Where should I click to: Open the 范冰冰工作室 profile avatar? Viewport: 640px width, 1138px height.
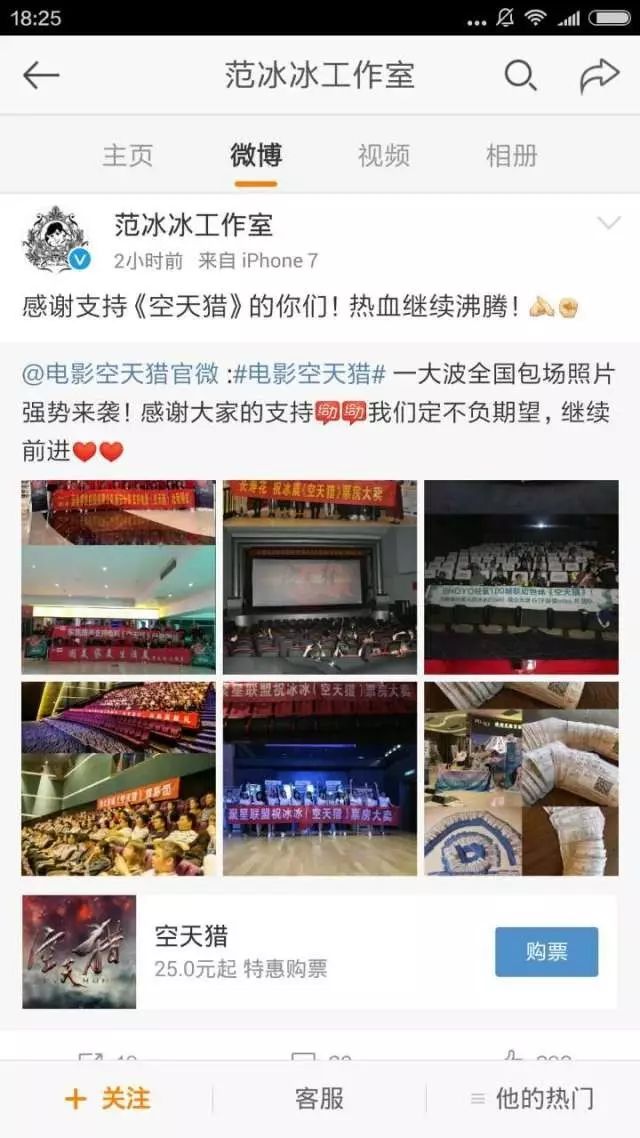click(x=57, y=242)
